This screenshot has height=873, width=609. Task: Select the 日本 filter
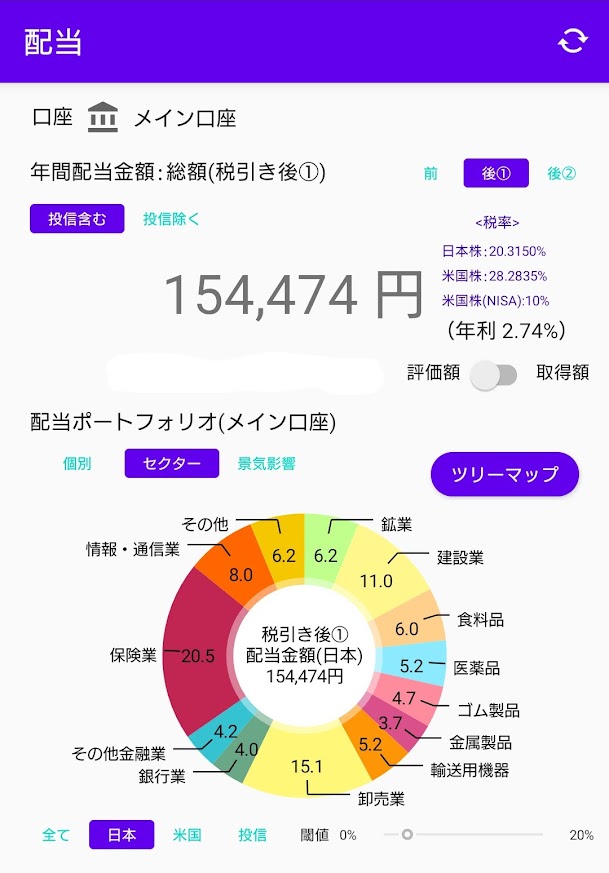point(121,834)
